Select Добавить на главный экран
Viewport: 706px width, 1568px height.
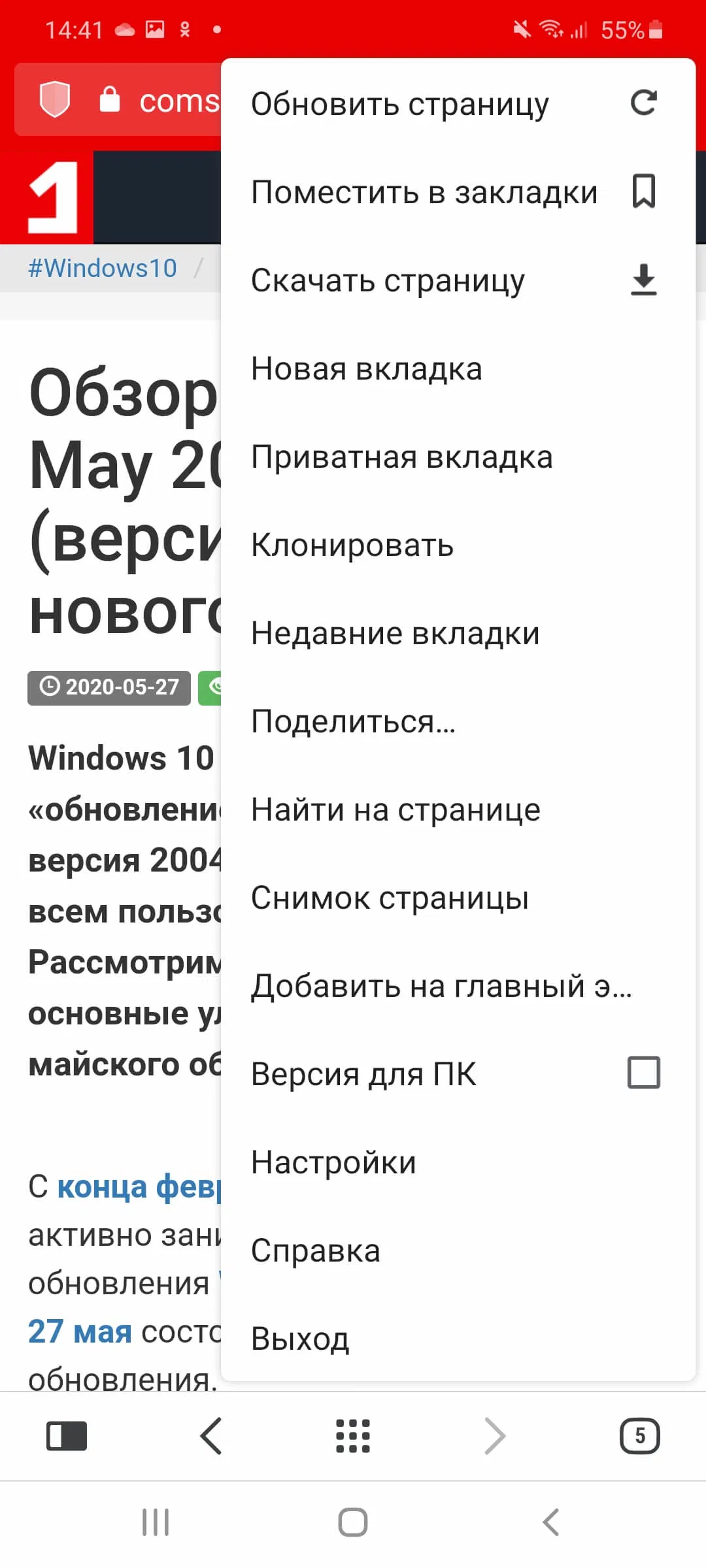(442, 987)
